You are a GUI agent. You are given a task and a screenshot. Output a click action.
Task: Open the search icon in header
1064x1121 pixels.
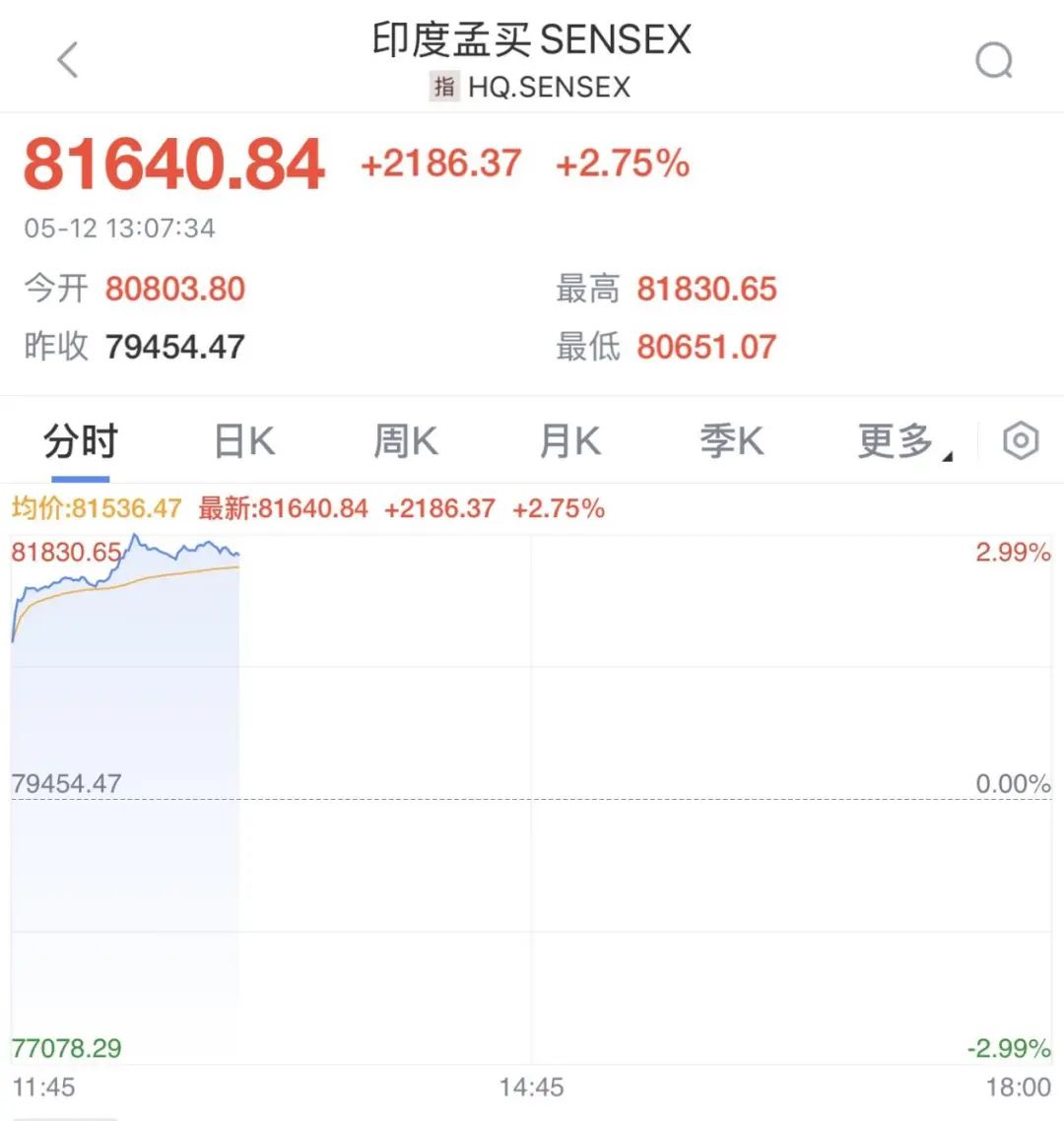[x=993, y=61]
